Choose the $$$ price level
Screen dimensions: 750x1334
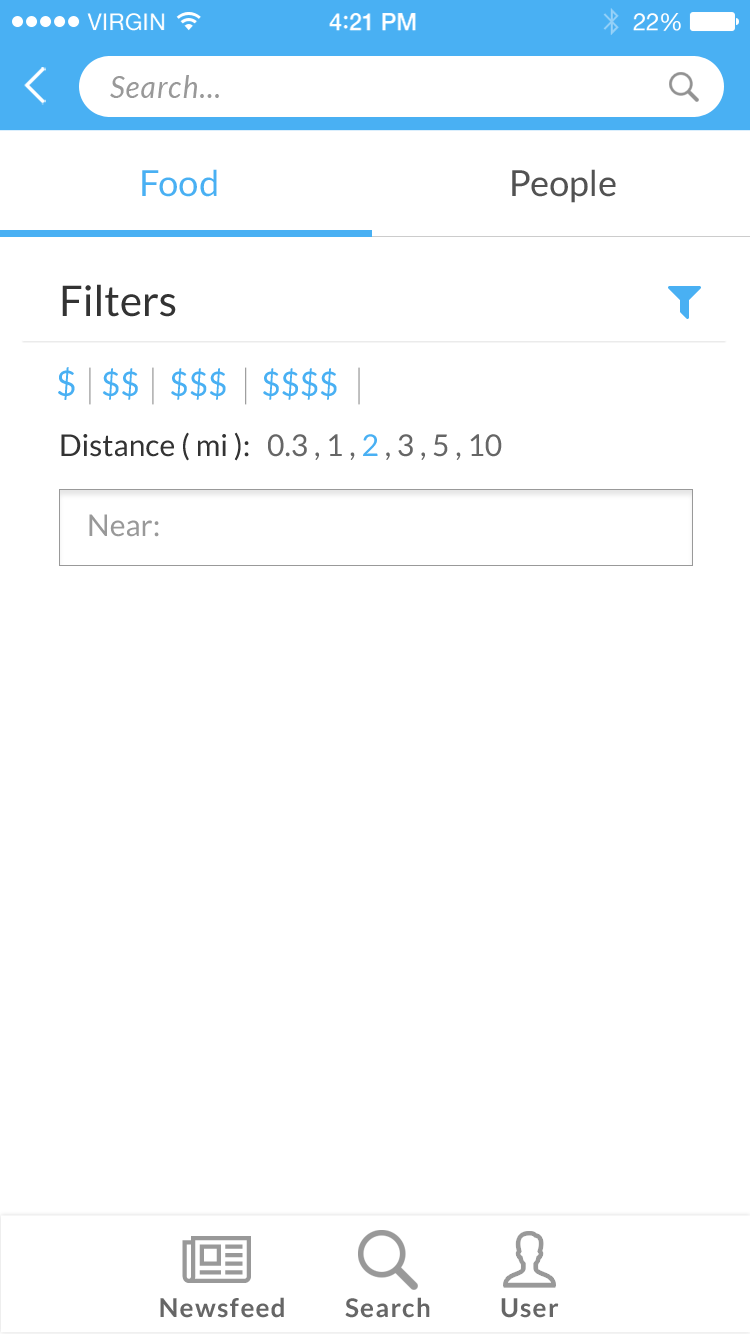pos(198,384)
